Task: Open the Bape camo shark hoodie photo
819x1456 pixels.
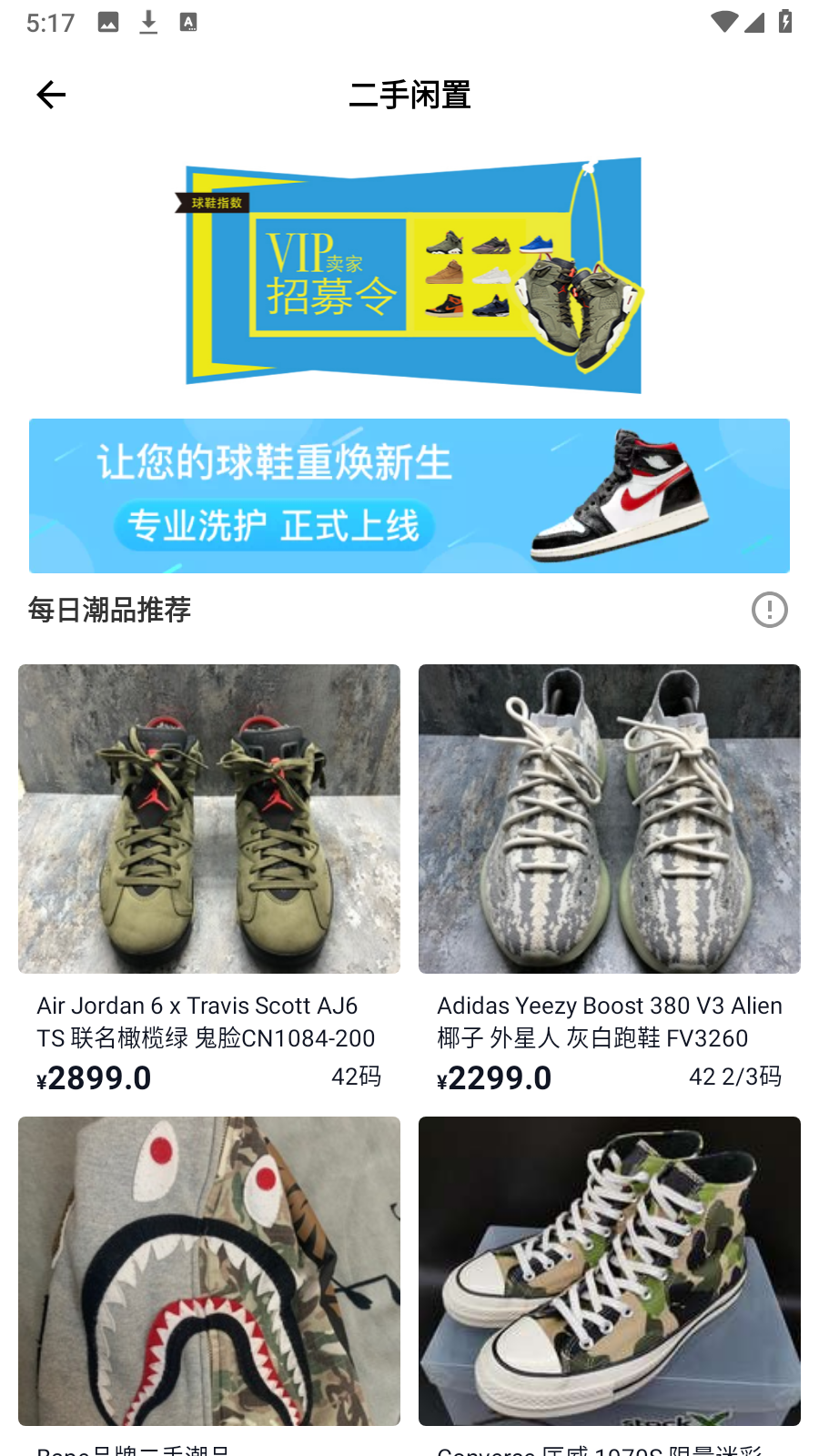Action: [208, 1270]
